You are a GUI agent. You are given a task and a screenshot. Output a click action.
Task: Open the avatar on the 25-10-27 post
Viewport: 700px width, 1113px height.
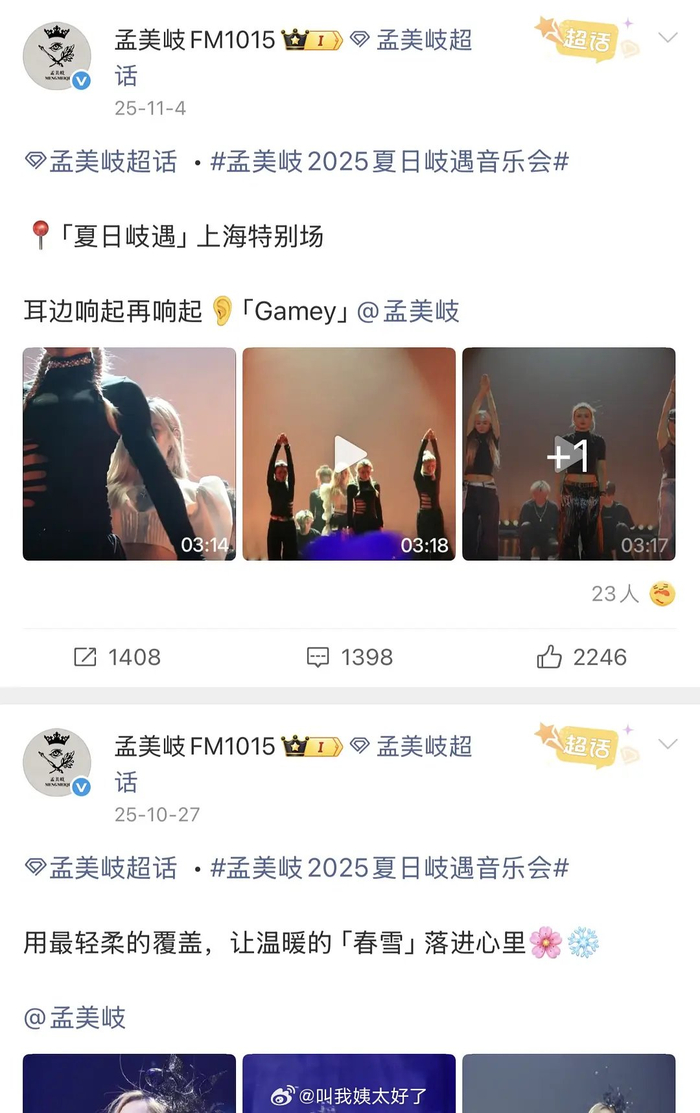57,763
